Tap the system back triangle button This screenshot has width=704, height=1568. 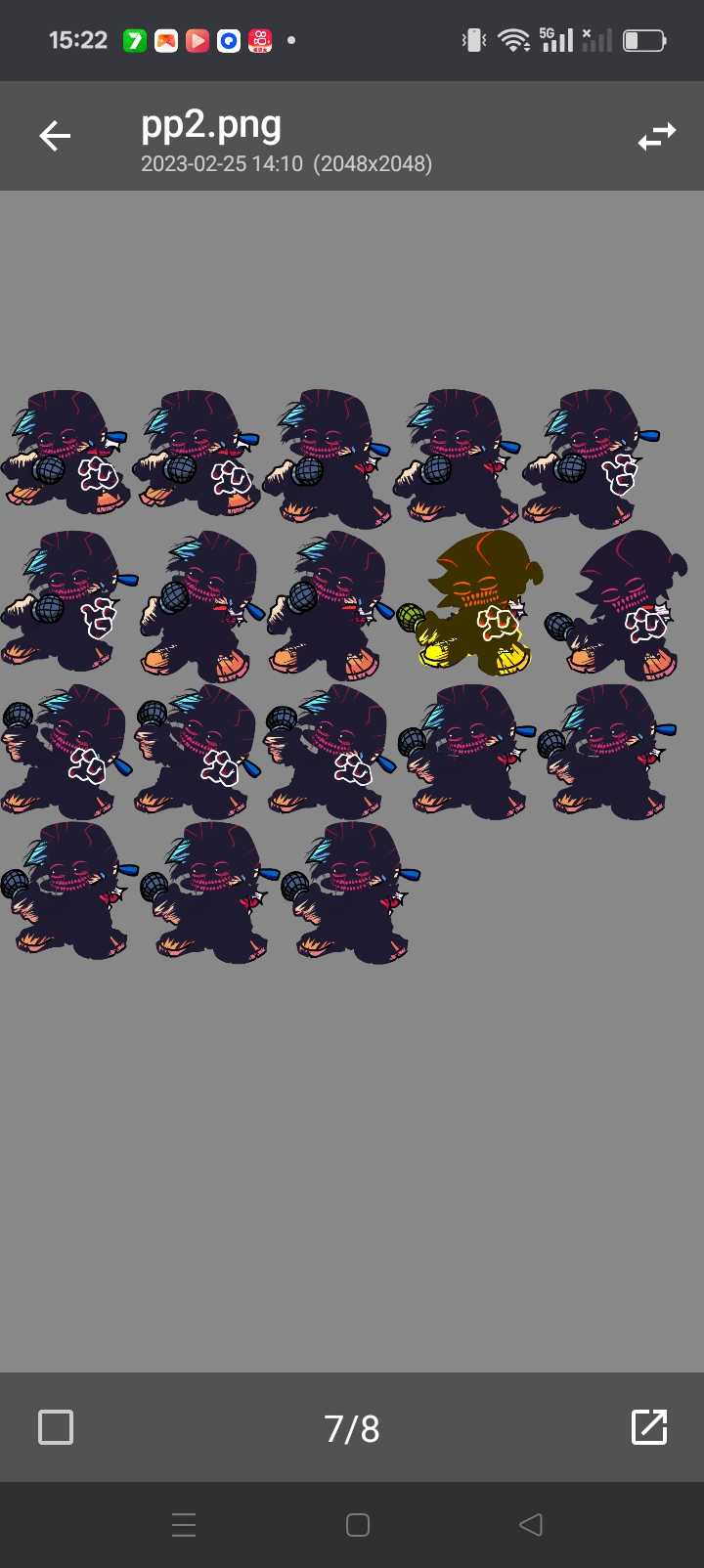[531, 1525]
